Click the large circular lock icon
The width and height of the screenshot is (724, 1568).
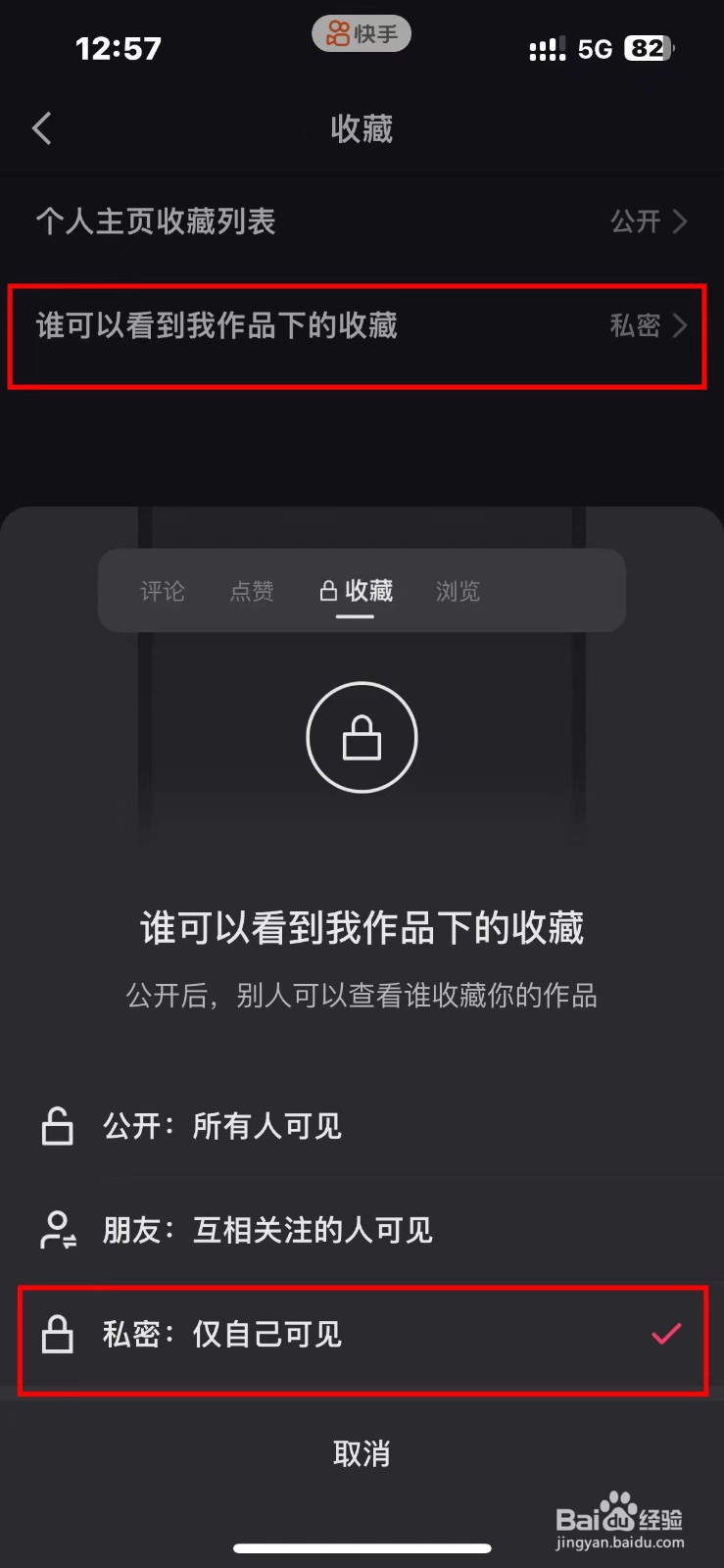pyautogui.click(x=362, y=737)
